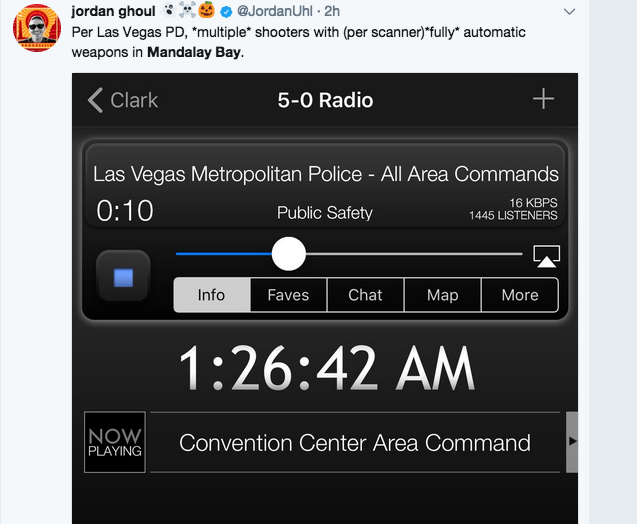The width and height of the screenshot is (637, 524).
Task: Open the @JordanUhl handle
Action: (x=275, y=11)
